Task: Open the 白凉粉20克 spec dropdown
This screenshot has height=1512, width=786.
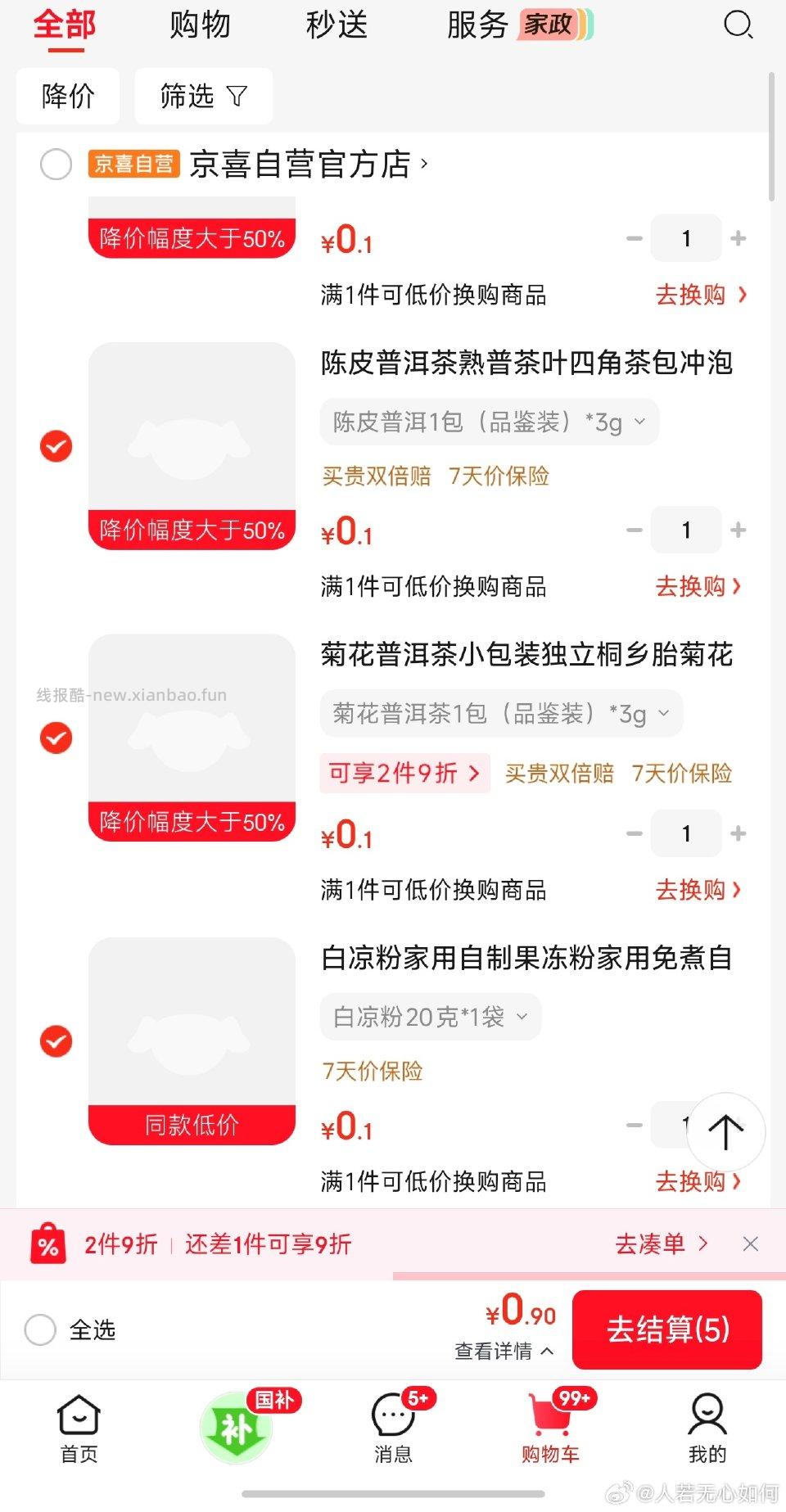Action: click(430, 1017)
